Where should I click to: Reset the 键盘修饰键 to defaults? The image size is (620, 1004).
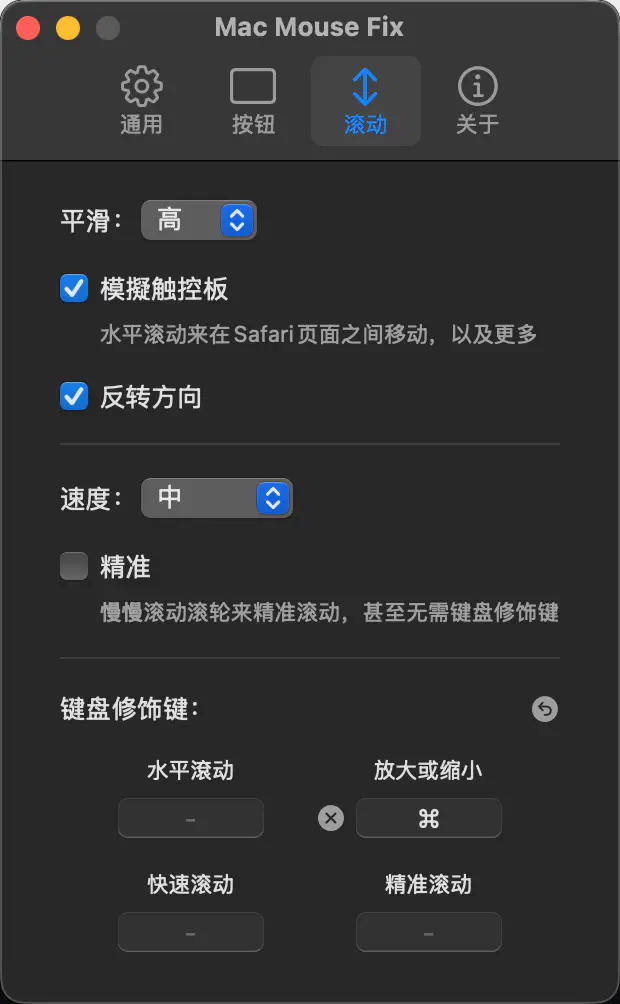[544, 710]
